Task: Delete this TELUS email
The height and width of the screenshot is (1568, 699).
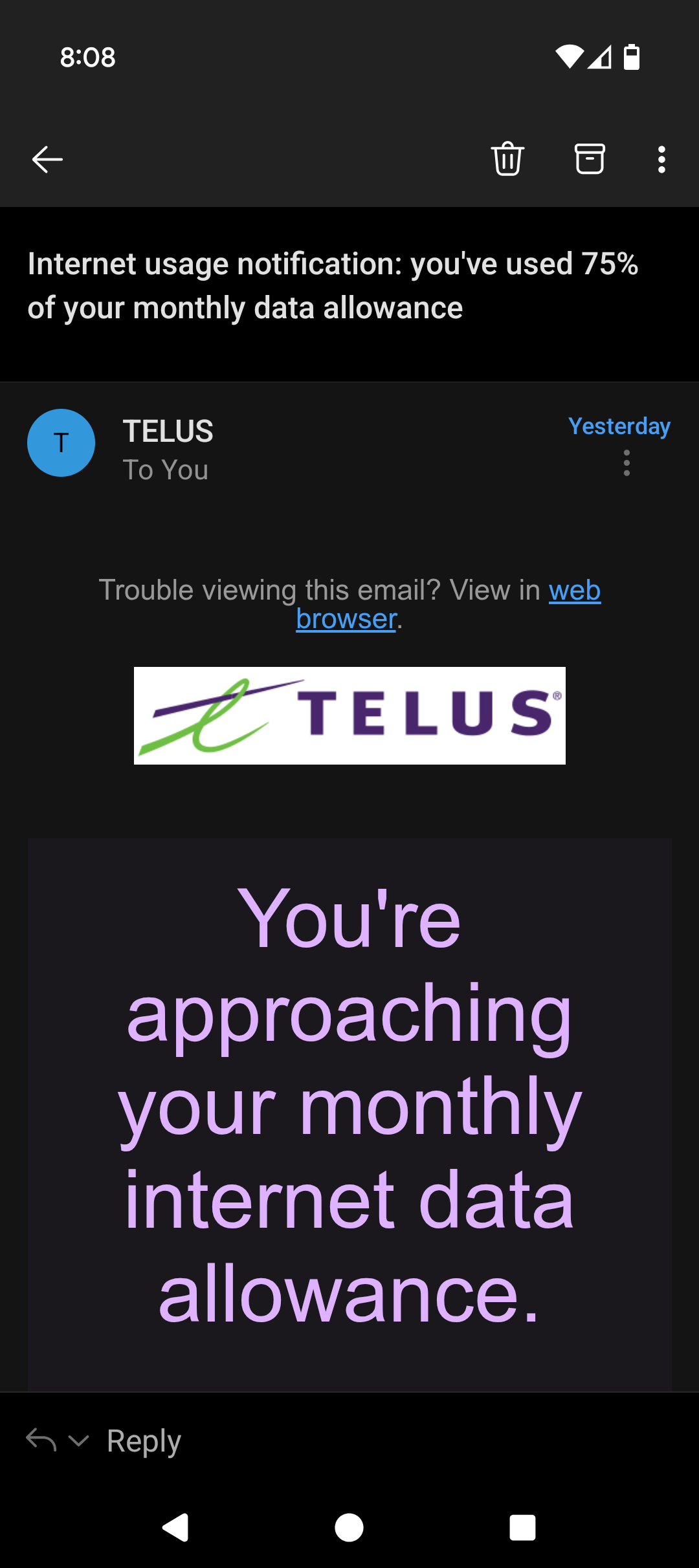Action: tap(507, 159)
